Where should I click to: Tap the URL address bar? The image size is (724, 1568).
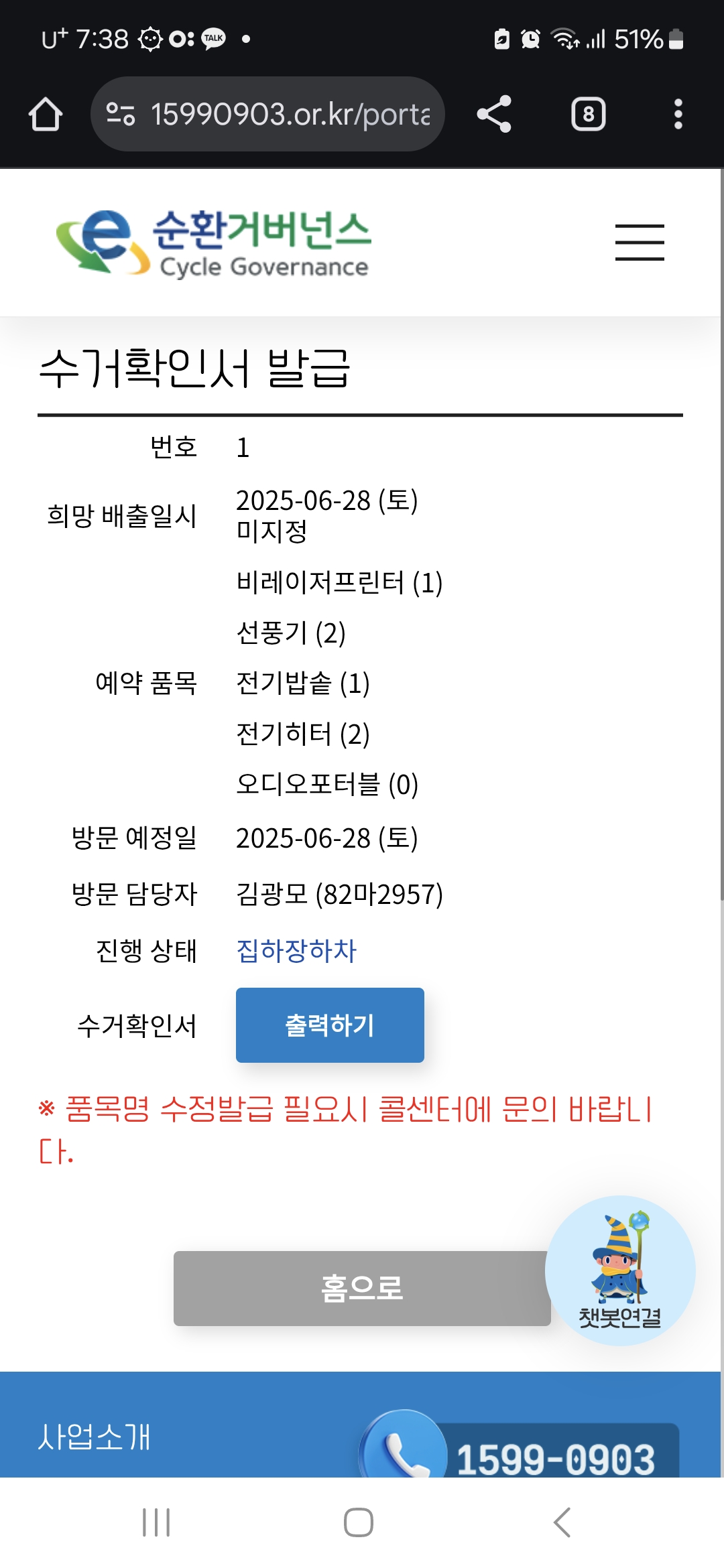[268, 114]
